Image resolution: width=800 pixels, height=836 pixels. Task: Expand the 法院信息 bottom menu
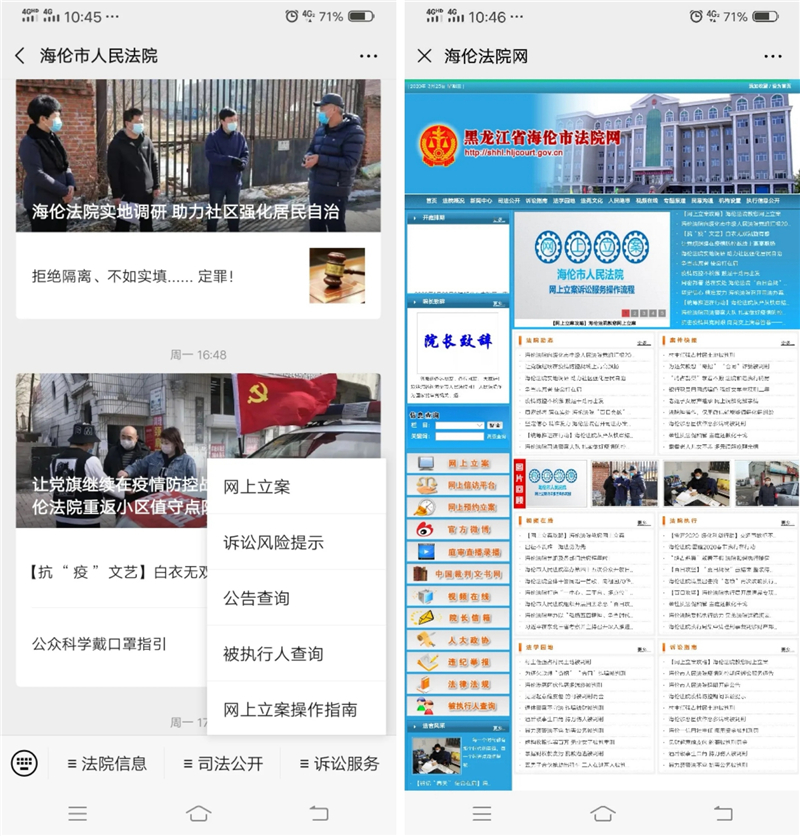coord(107,763)
